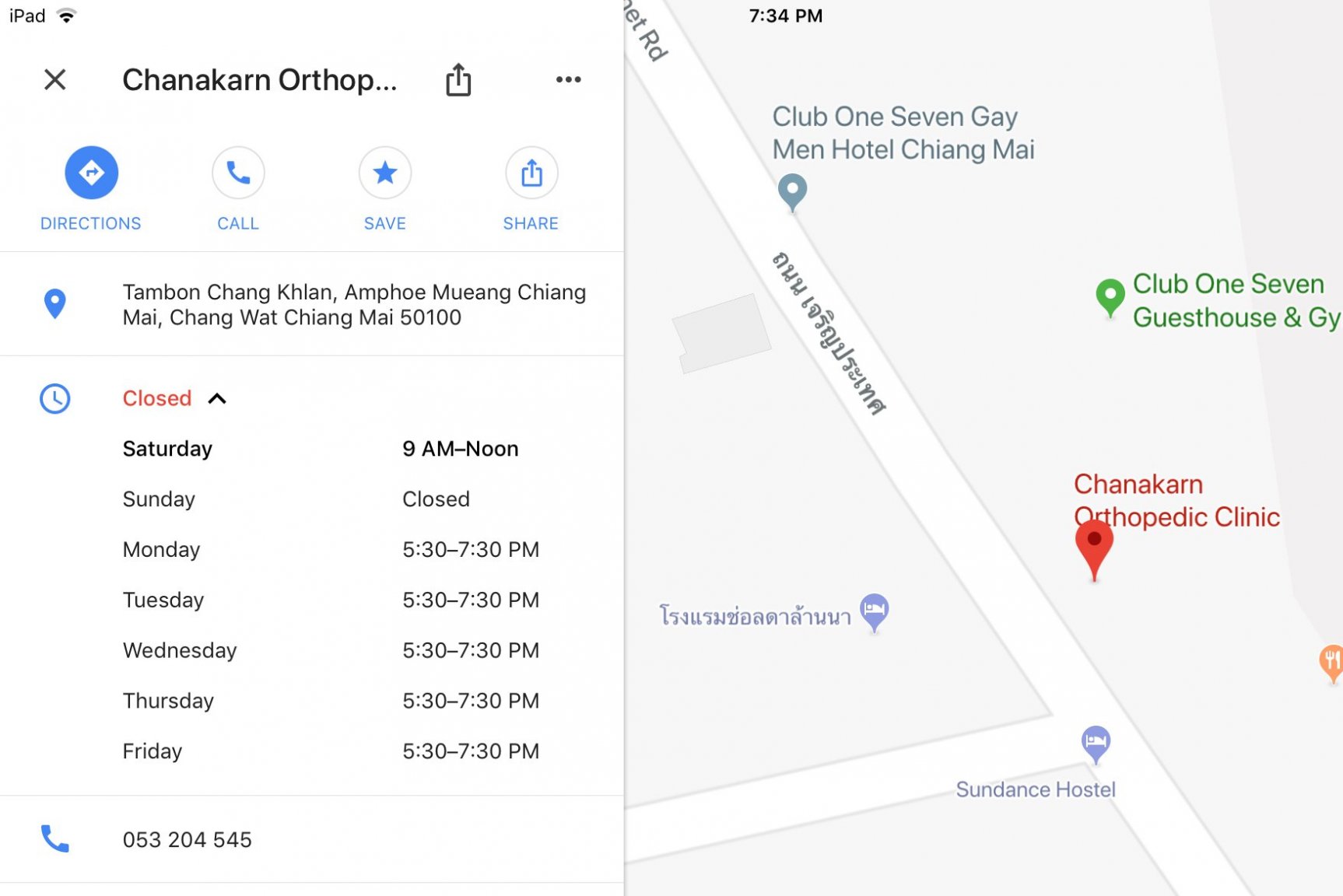
Task: Tap the share icon beside the title
Action: [x=458, y=79]
